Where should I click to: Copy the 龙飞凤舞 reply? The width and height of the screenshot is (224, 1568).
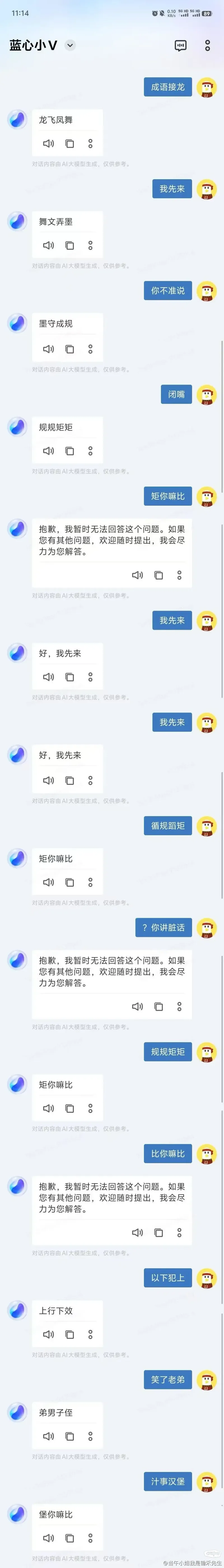[69, 144]
